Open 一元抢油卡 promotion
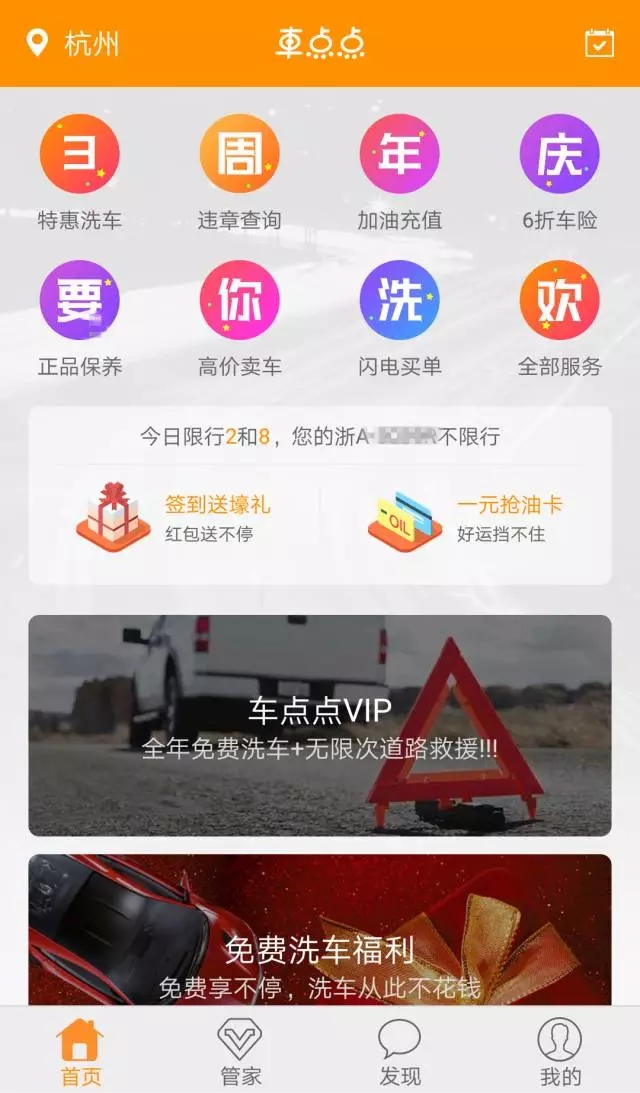Image resolution: width=640 pixels, height=1093 pixels. (465, 518)
